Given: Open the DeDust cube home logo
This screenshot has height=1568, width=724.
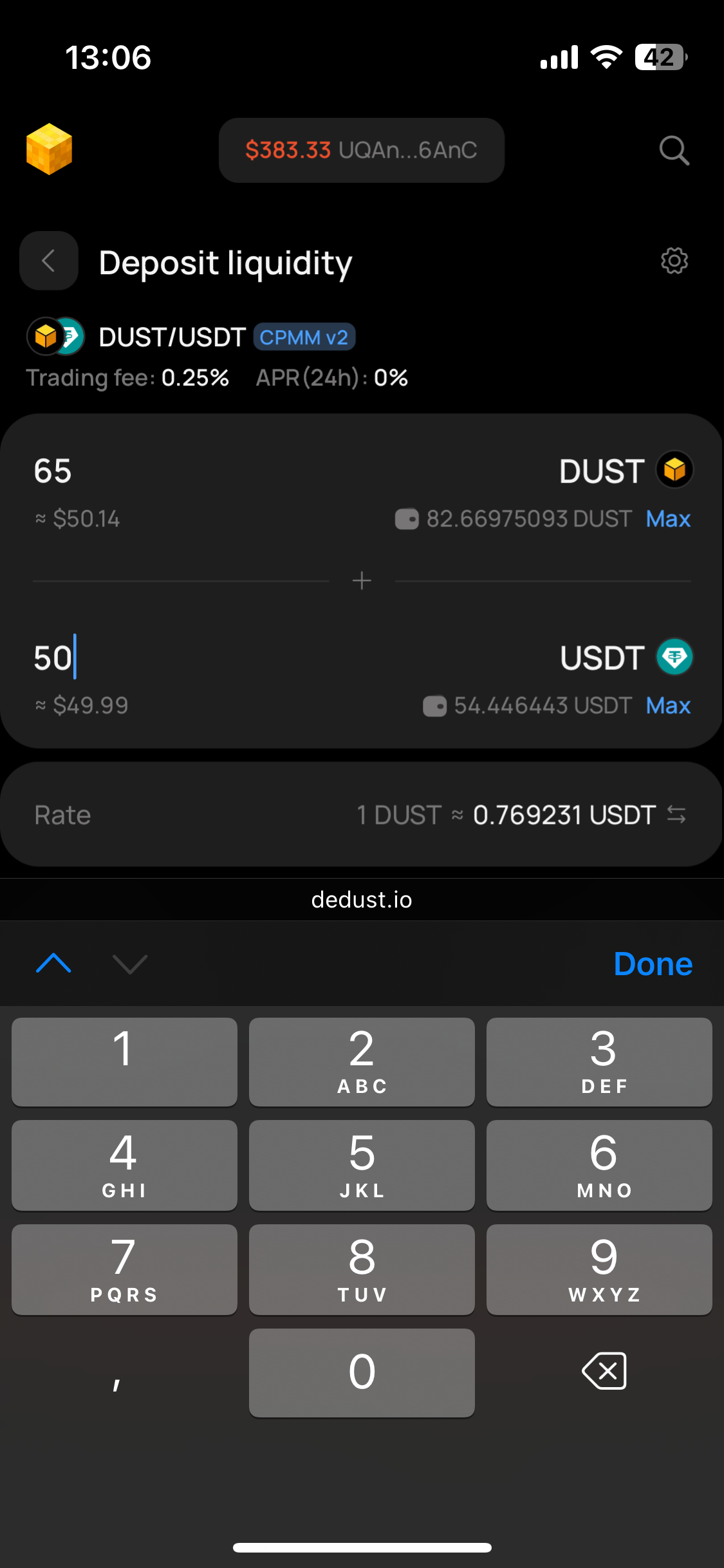Looking at the screenshot, I should point(49,149).
